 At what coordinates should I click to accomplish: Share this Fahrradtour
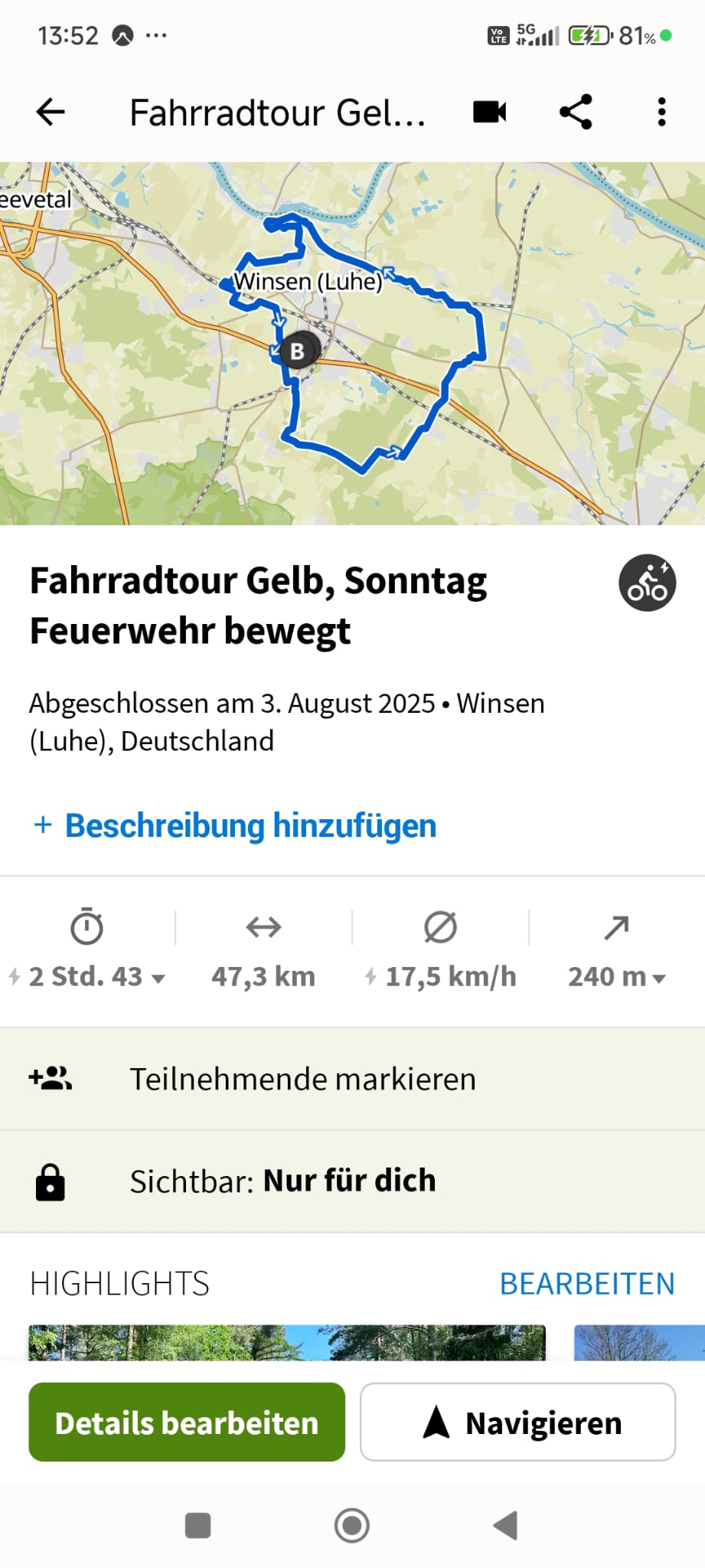(x=576, y=113)
